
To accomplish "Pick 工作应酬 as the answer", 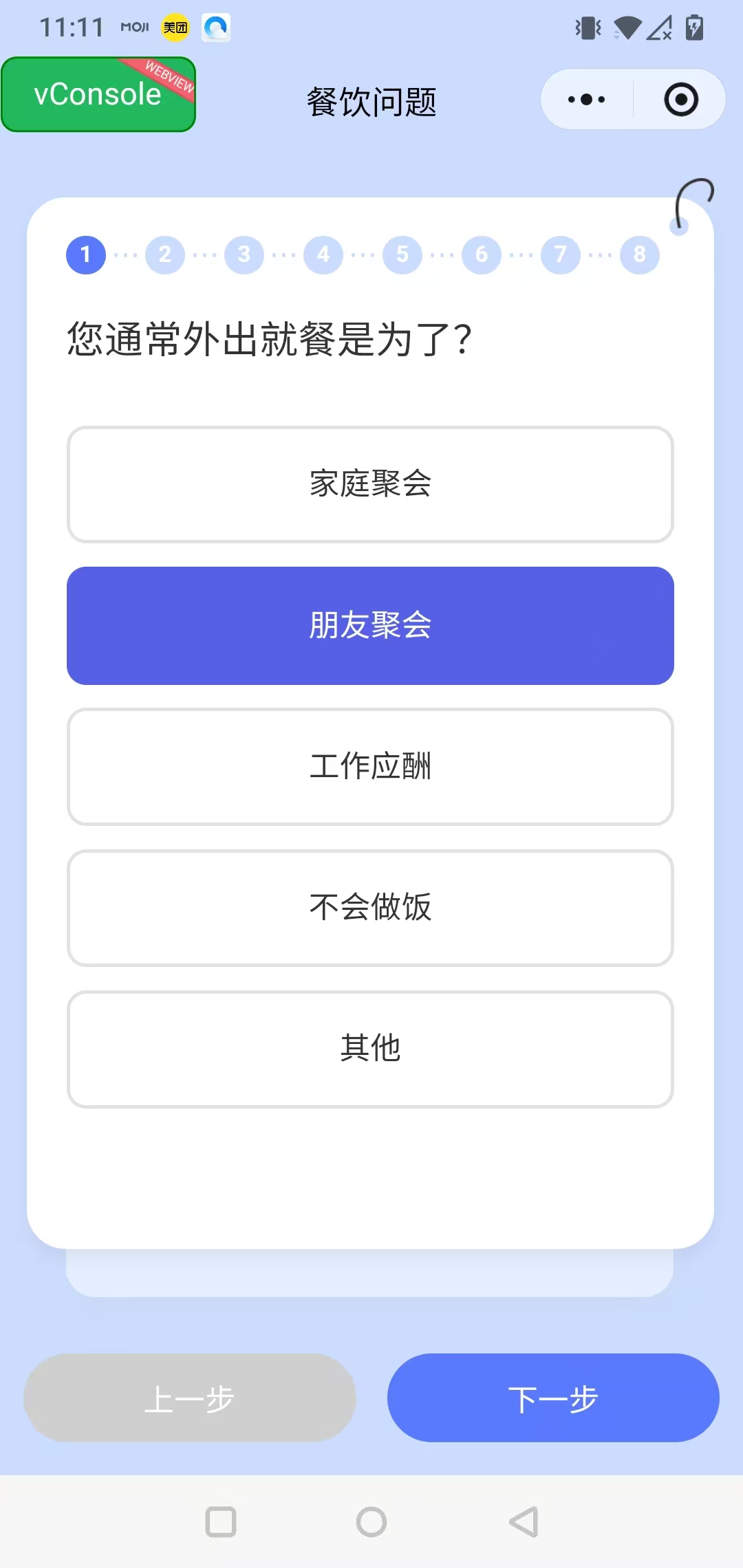I will coord(370,766).
